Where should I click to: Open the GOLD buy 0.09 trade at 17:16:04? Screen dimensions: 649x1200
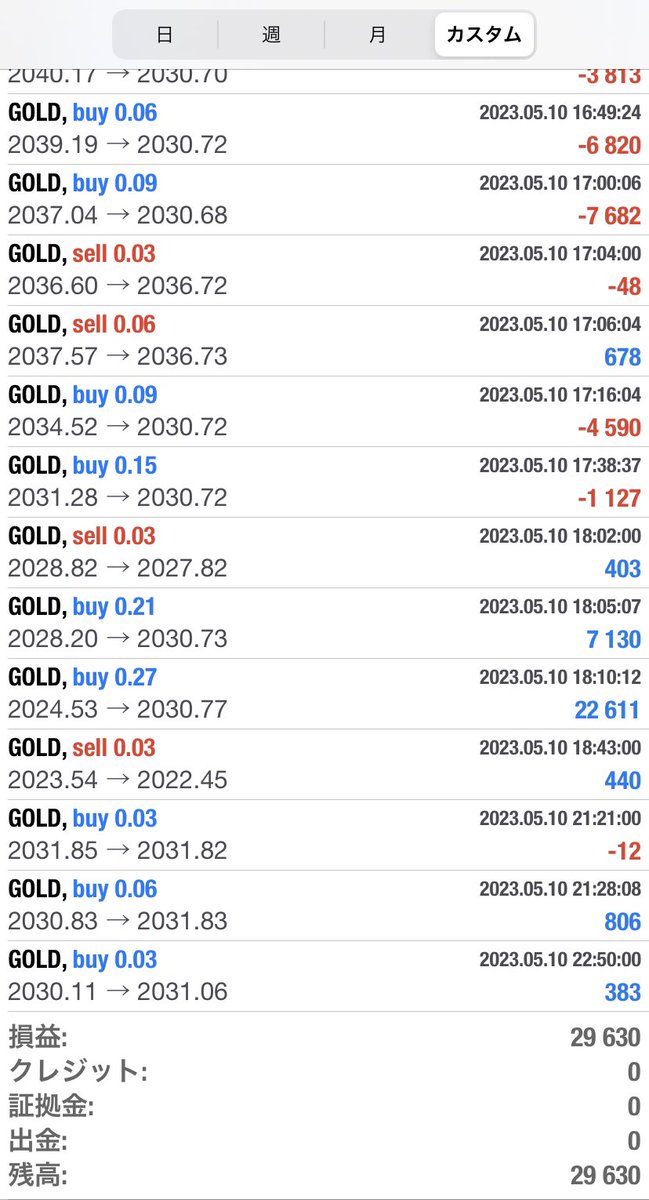[x=324, y=411]
